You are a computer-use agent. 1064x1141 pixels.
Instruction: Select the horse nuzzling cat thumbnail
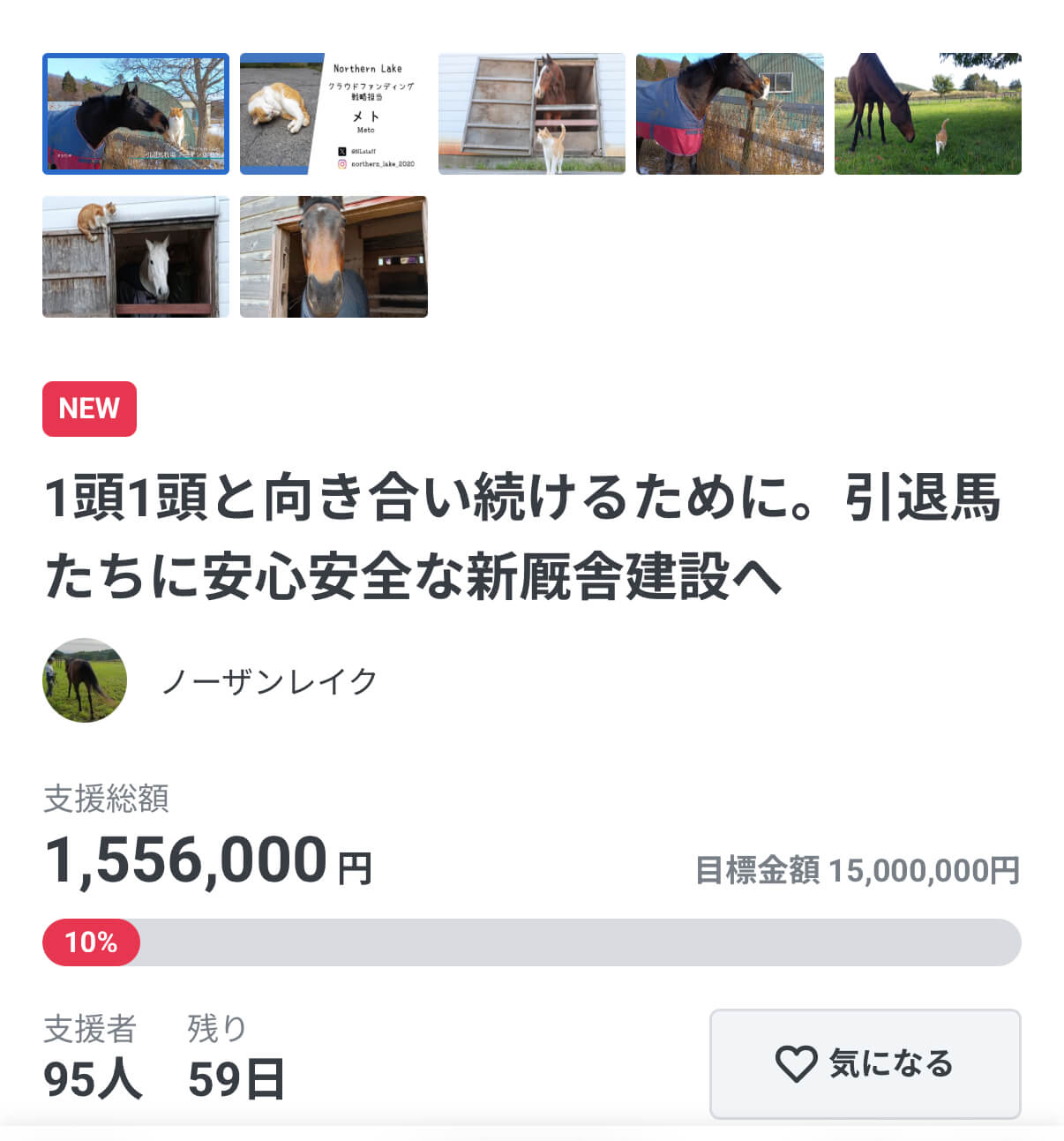pyautogui.click(x=136, y=114)
